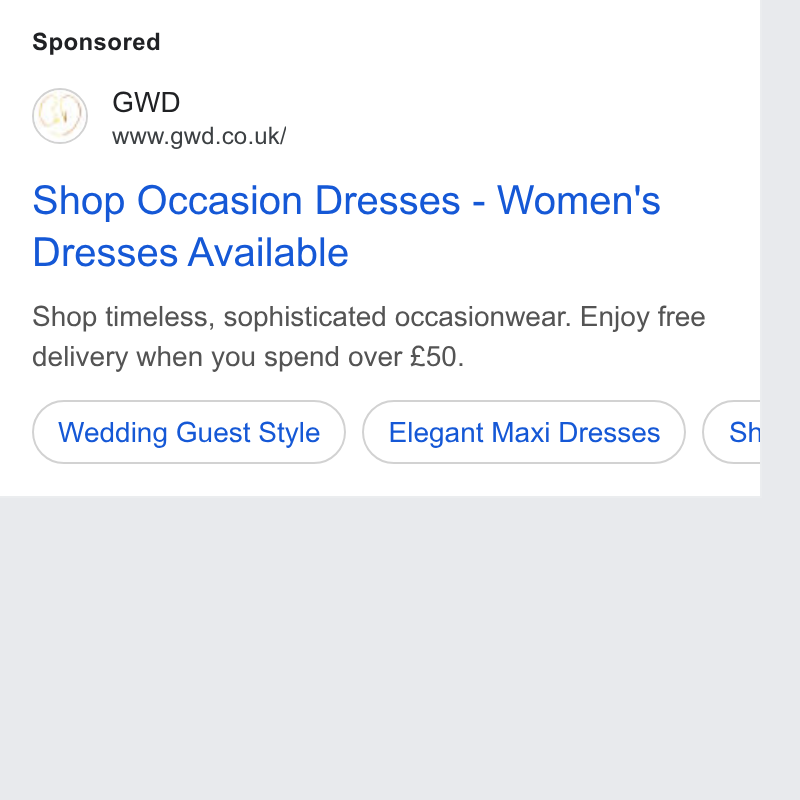Viewport: 800px width, 800px height.
Task: Open the www.gwd.co.uk advertiser link
Action: click(x=199, y=136)
